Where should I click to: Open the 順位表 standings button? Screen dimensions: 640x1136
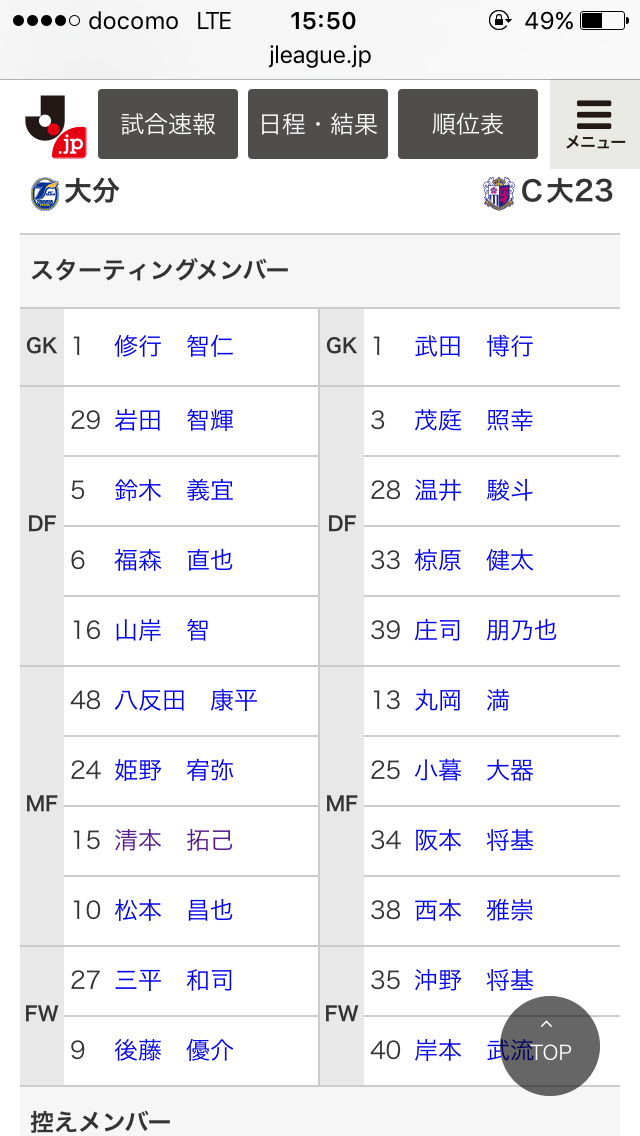(x=468, y=124)
